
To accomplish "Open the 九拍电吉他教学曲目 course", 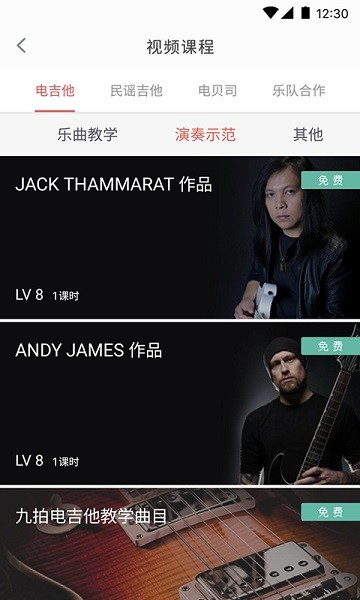I will tap(180, 544).
